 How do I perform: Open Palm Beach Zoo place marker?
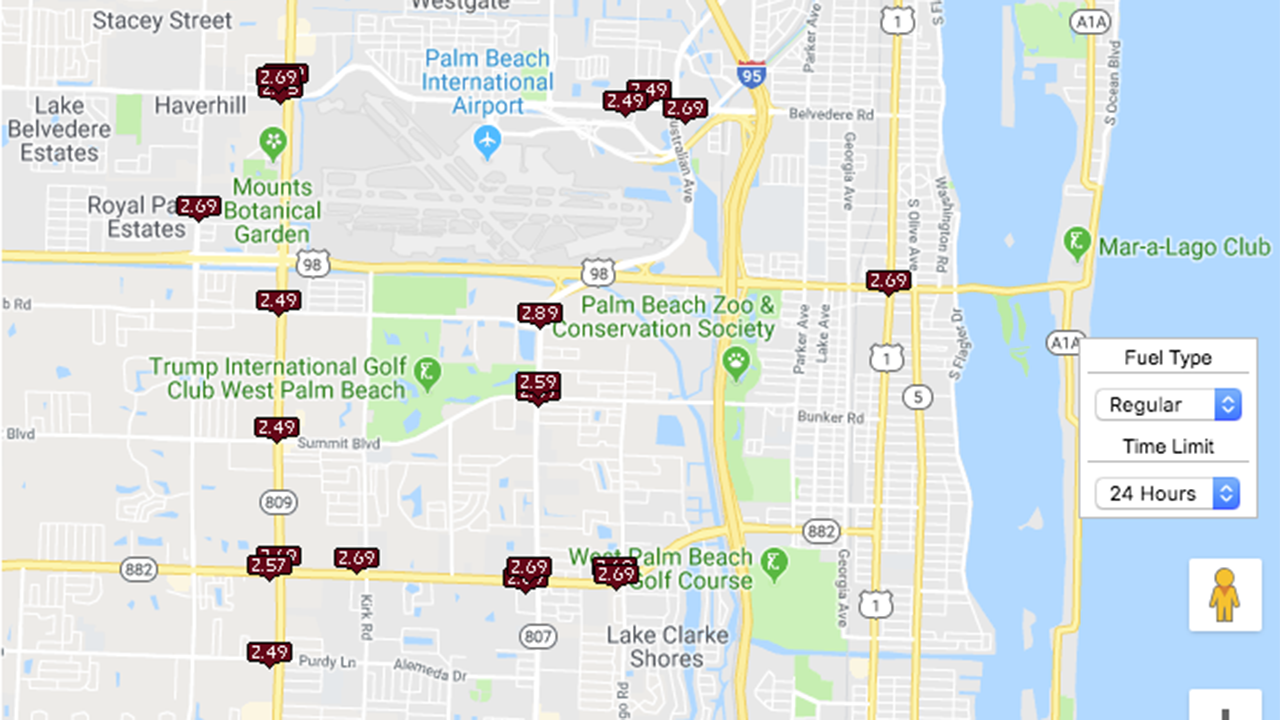tap(737, 361)
